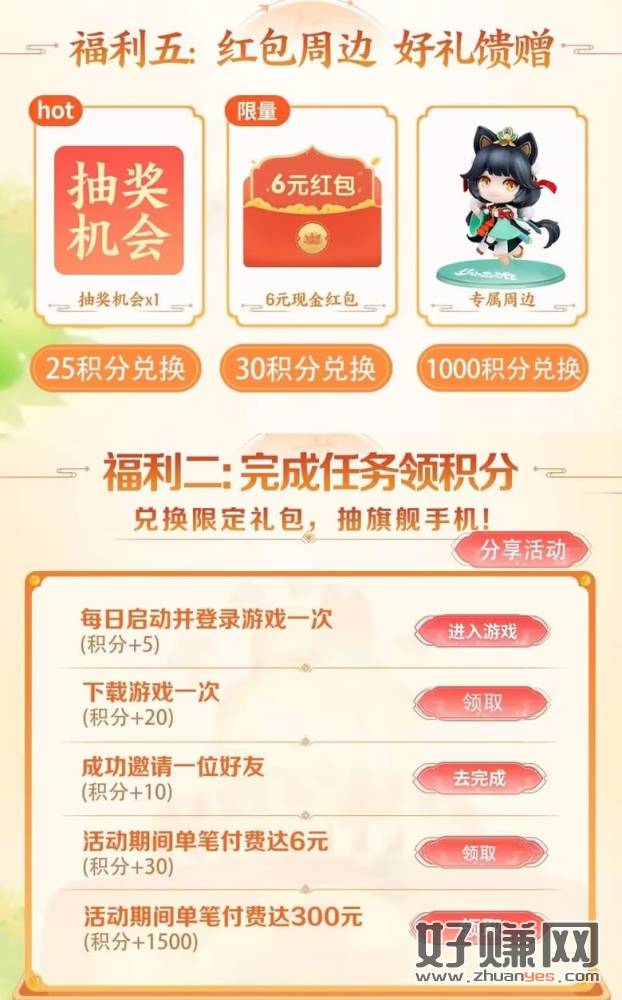This screenshot has width=622, height=1000.
Task: Redeem exclusive merchandise for 1000 points
Action: pyautogui.click(x=503, y=369)
